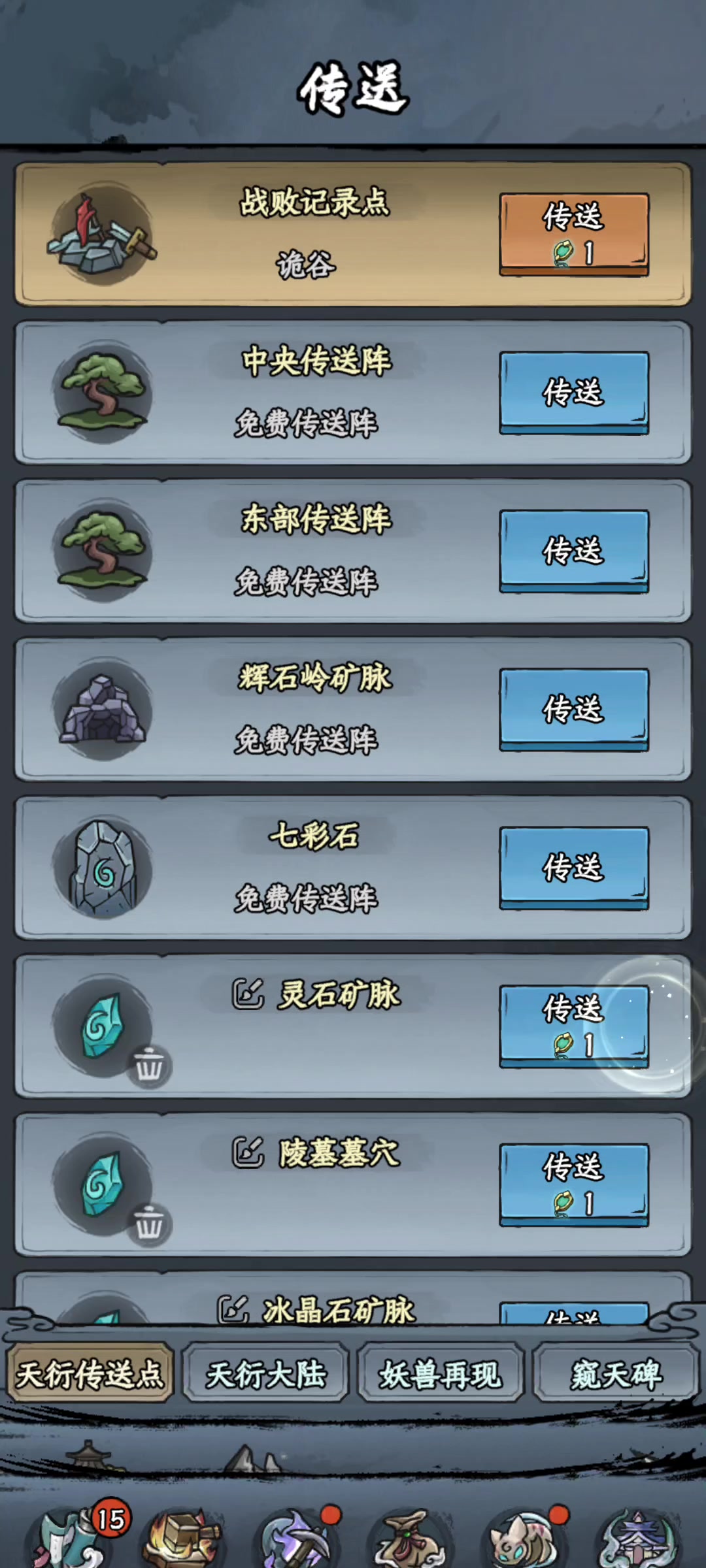The height and width of the screenshot is (1568, 706).
Task: Teleport to 陵墓墓穴 for one token
Action: tap(574, 1184)
